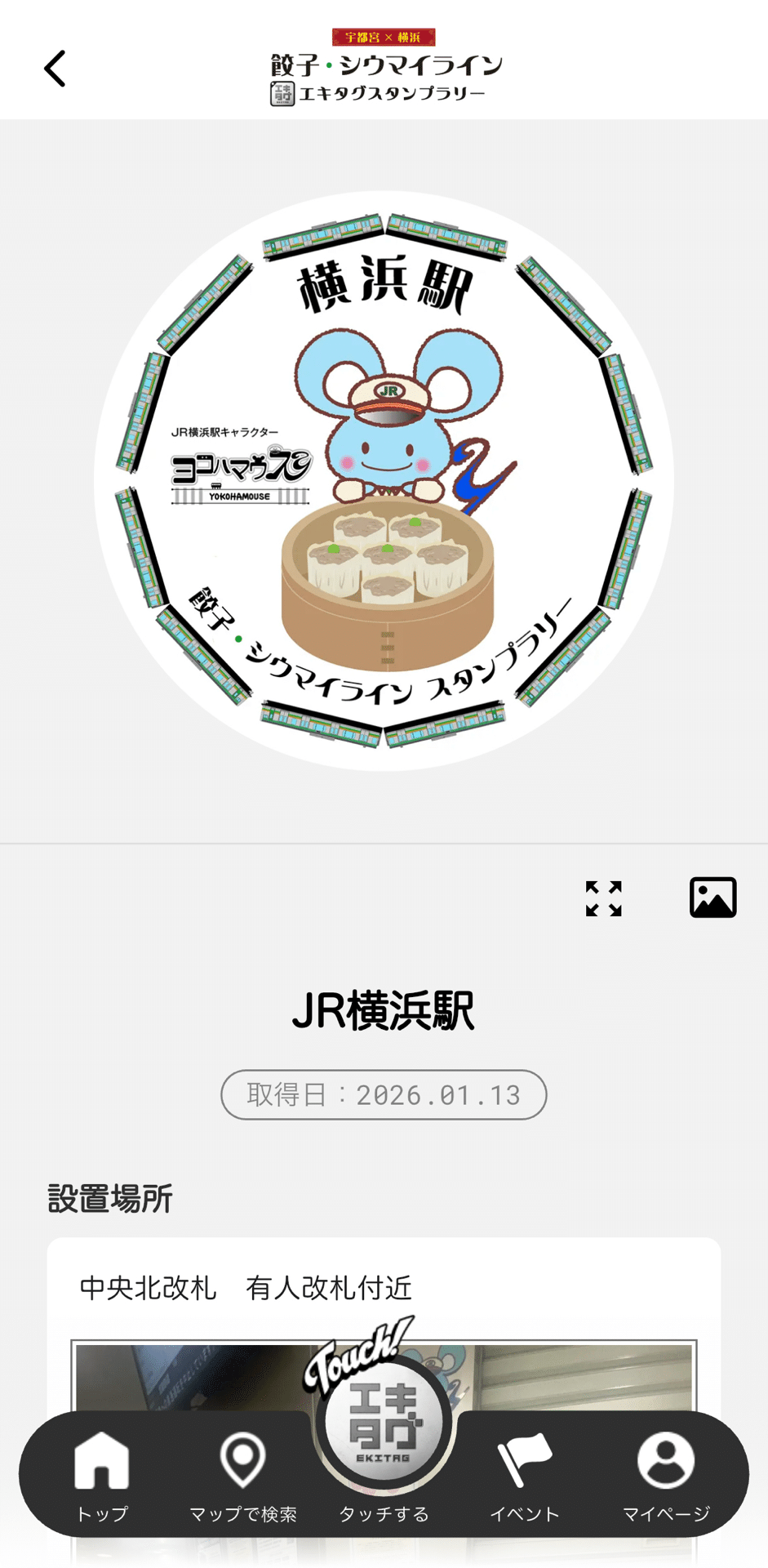Select the 中央北改札 有人改札付近 location card
Screen dimensions: 768x1568
point(383,1289)
